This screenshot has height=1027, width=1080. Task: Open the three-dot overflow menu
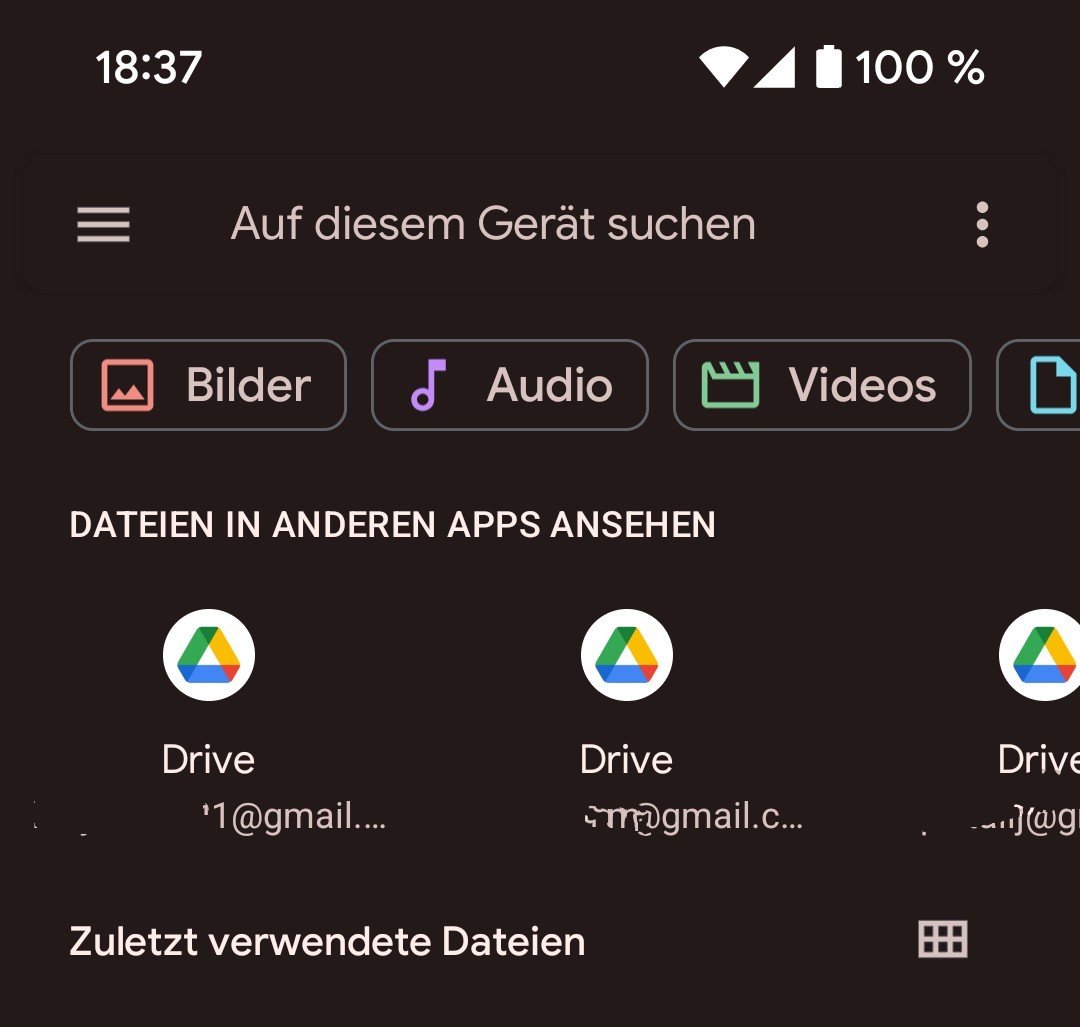(982, 224)
